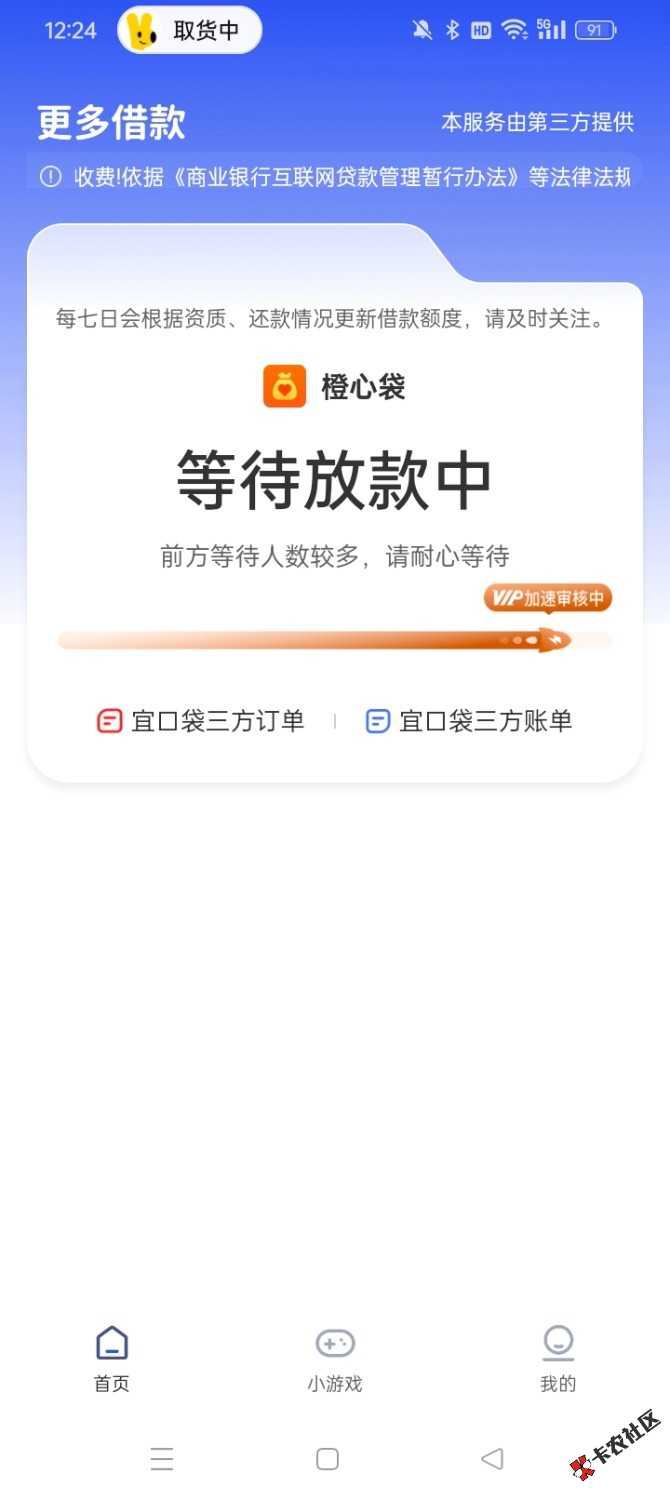Tap the 取货中 status pill

pyautogui.click(x=190, y=31)
